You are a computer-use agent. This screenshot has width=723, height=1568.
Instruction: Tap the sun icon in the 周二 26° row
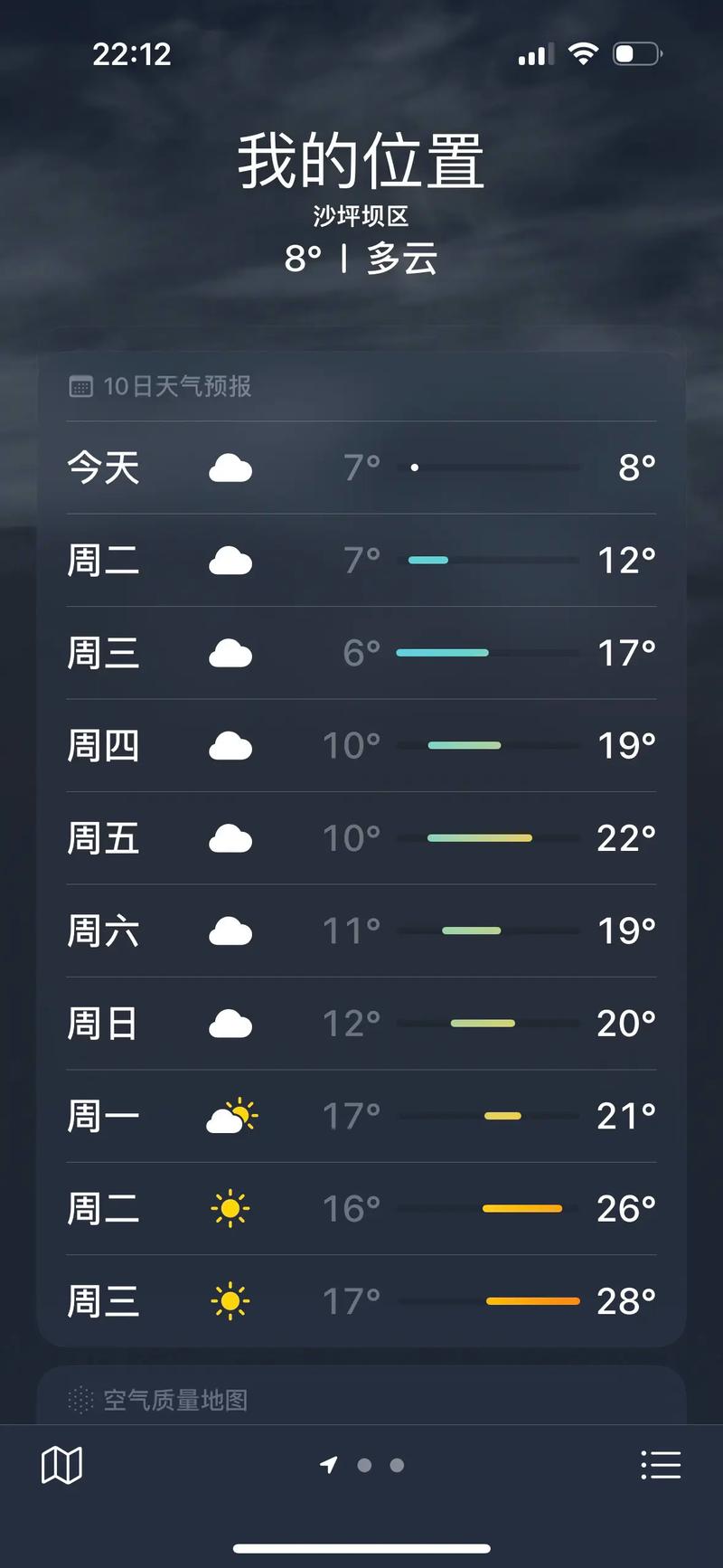click(x=230, y=1208)
